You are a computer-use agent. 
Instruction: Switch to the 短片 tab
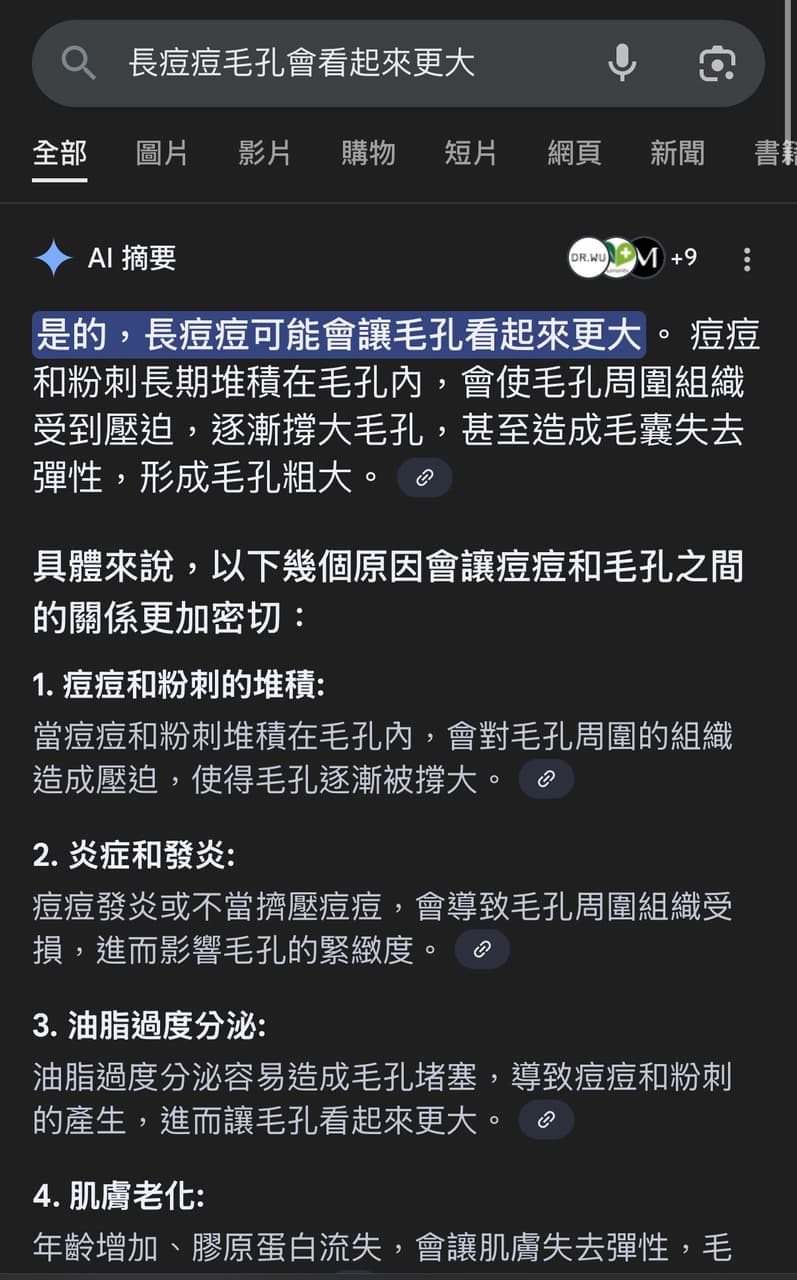(471, 153)
